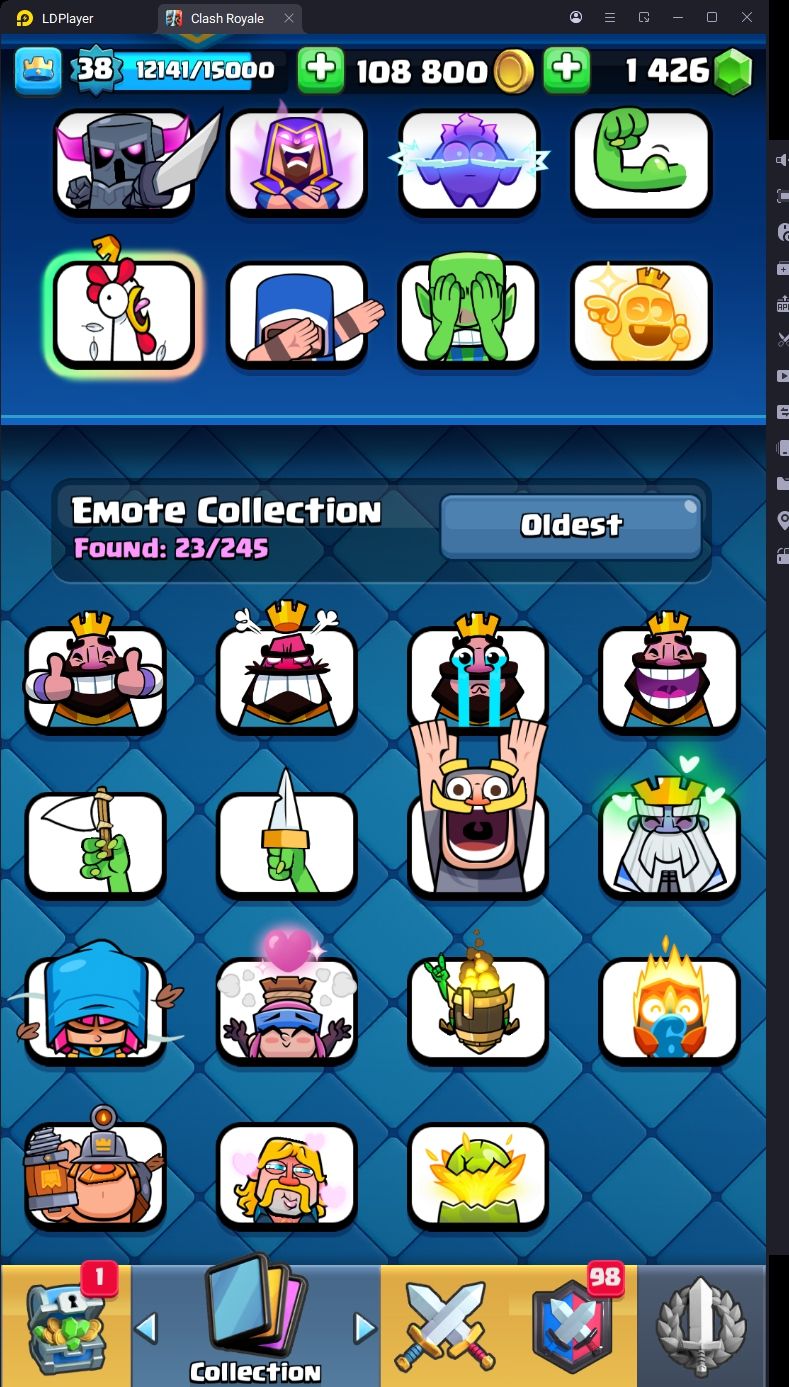789x1387 pixels.
Task: Open the miner with lantern emote
Action: [x=95, y=1175]
